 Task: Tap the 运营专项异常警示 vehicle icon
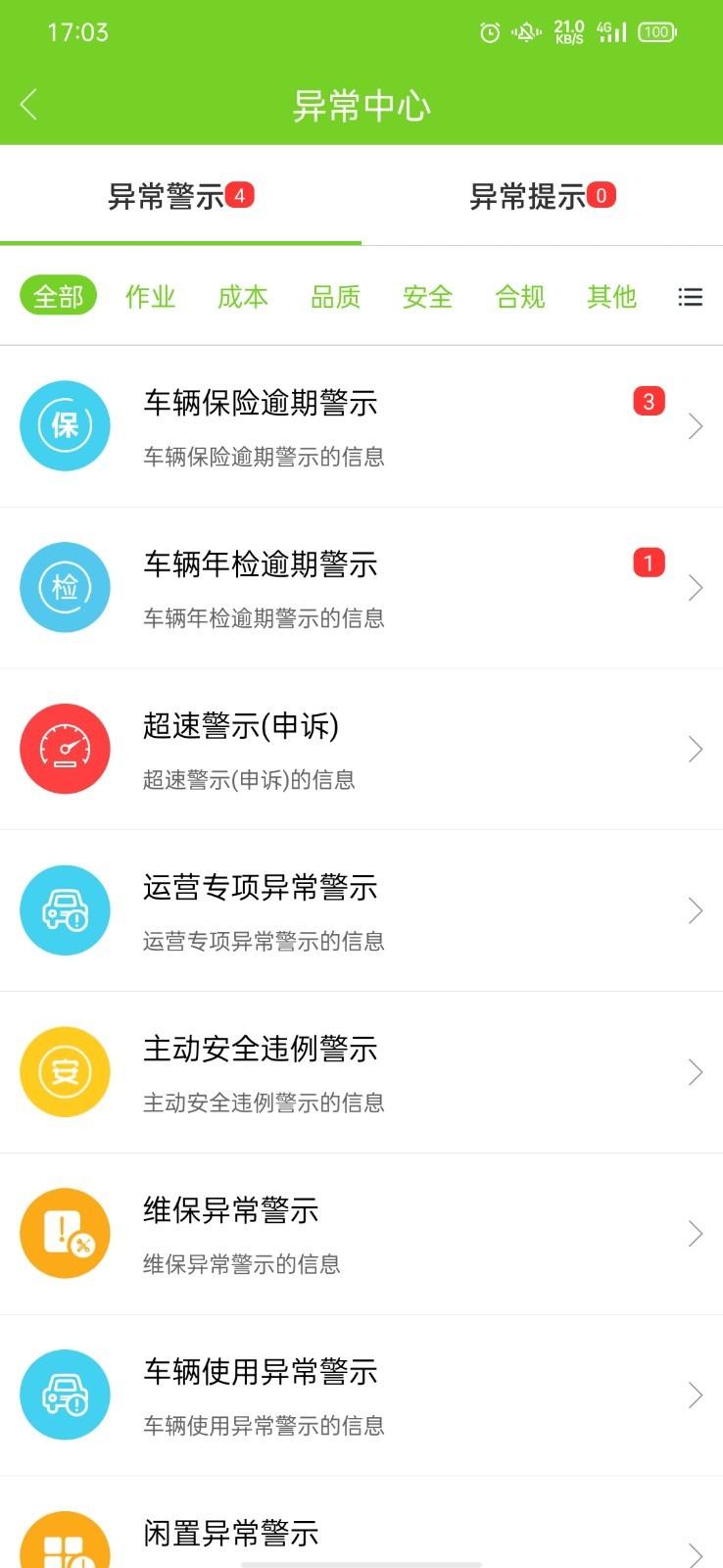tap(65, 909)
